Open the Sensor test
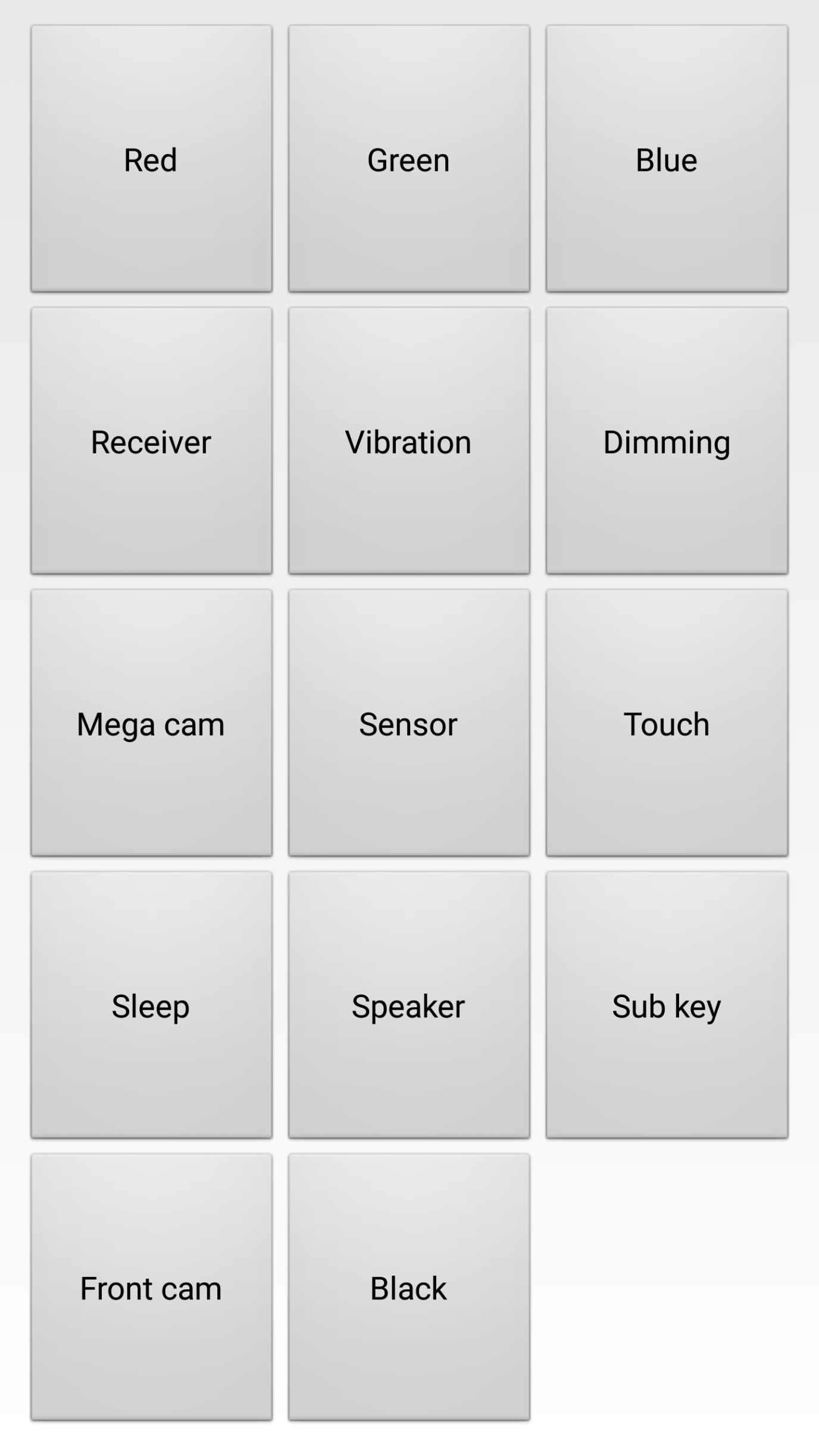The image size is (819, 1456). coord(409,723)
